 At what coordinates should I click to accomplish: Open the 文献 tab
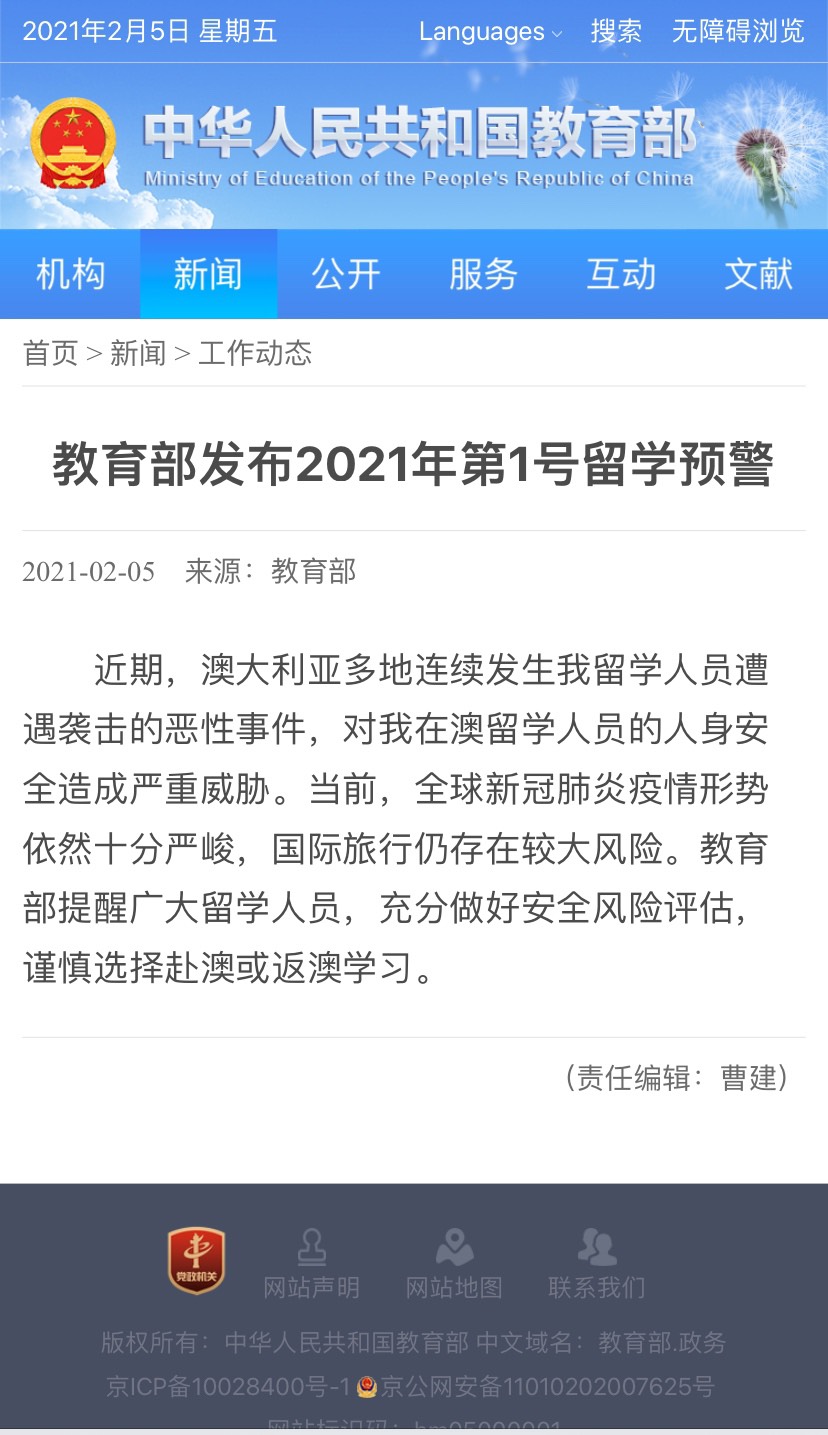pos(758,274)
